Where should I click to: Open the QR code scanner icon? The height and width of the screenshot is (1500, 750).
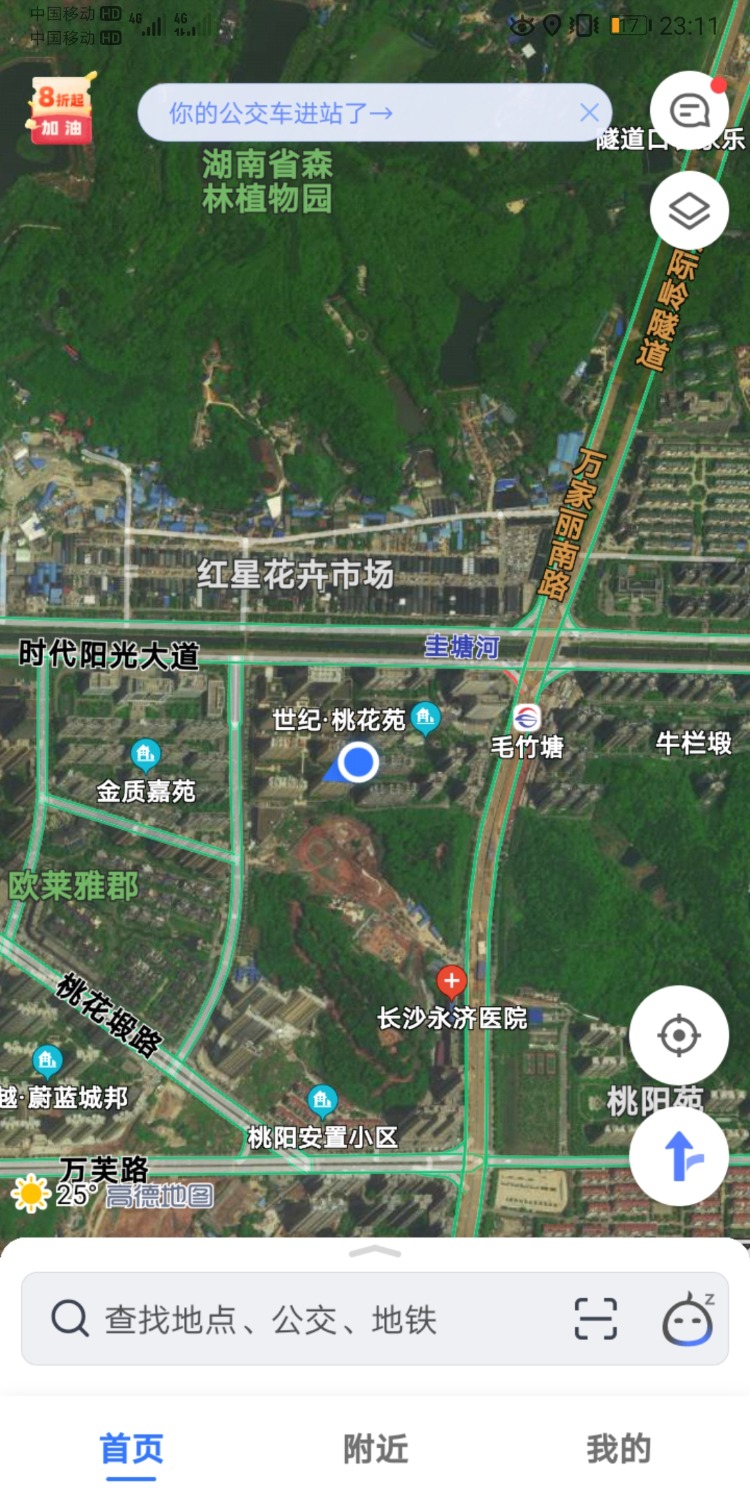click(596, 1319)
